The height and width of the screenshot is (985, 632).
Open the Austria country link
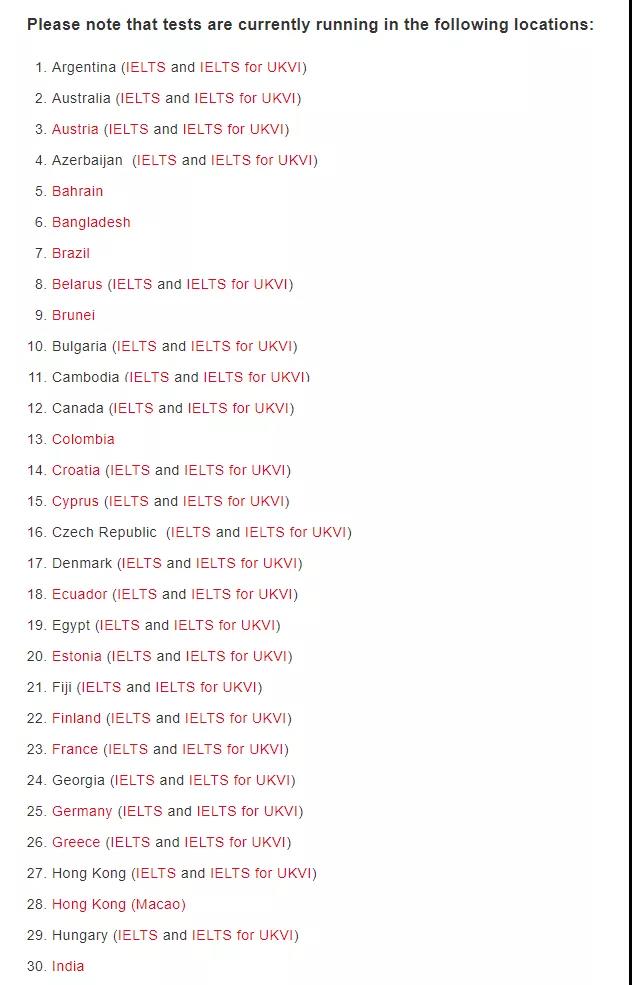[75, 129]
